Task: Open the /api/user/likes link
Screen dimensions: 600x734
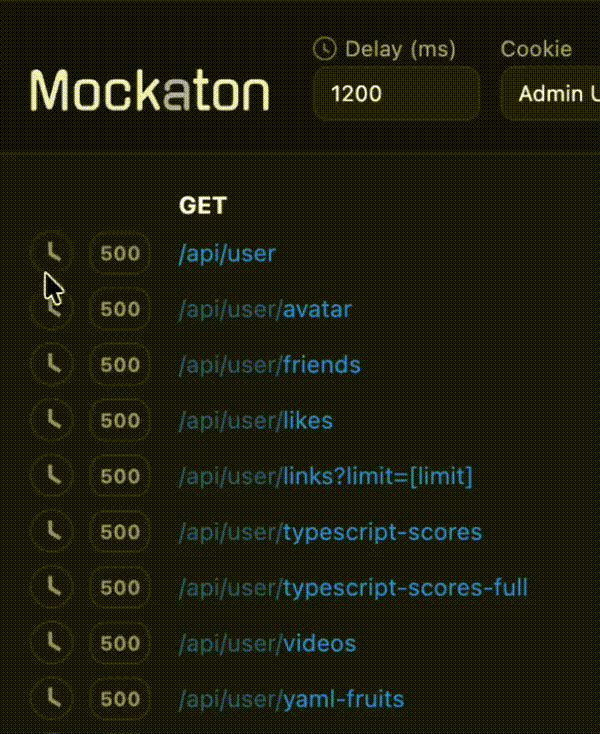Action: 256,420
